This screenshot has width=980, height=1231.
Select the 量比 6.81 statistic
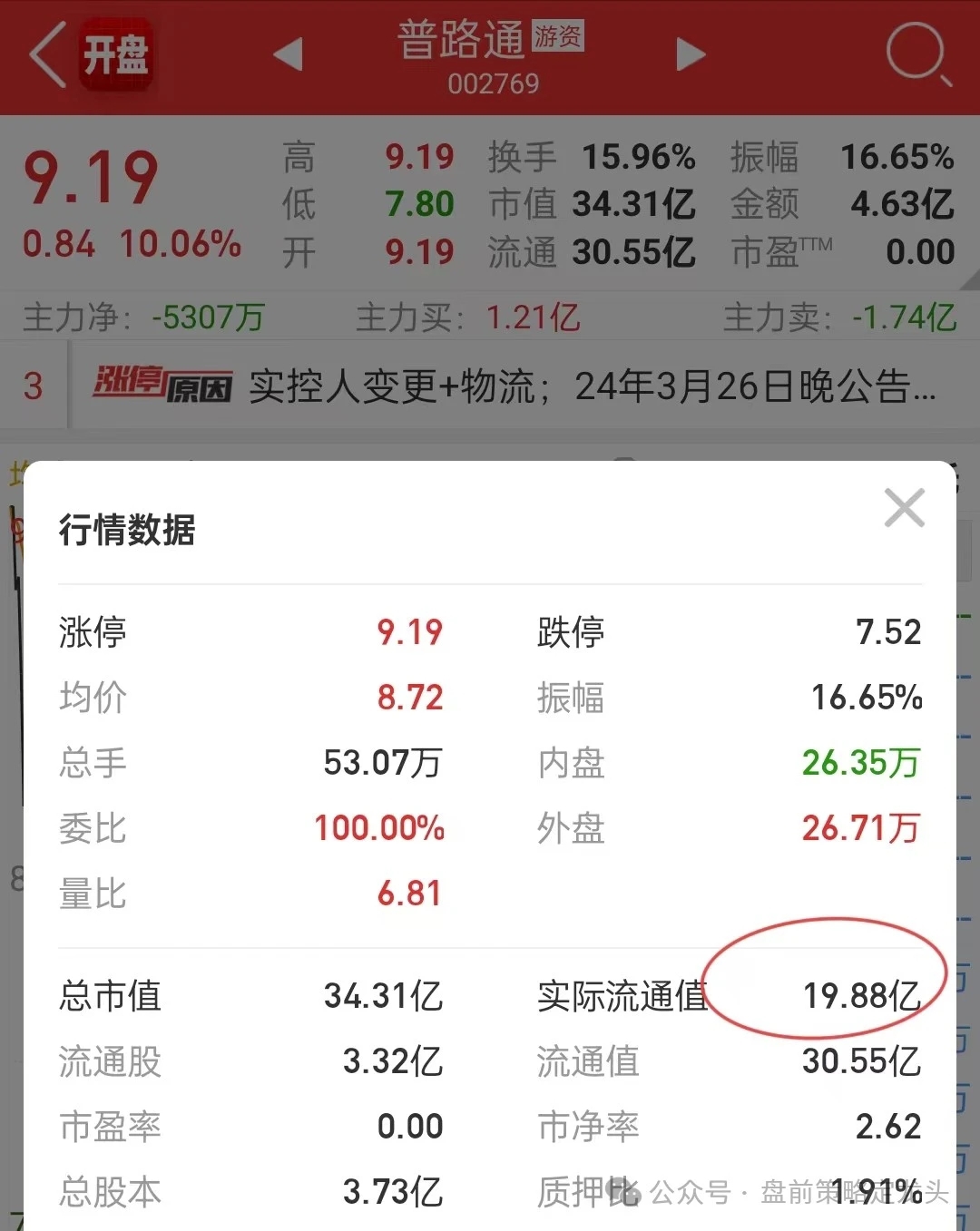tap(410, 894)
